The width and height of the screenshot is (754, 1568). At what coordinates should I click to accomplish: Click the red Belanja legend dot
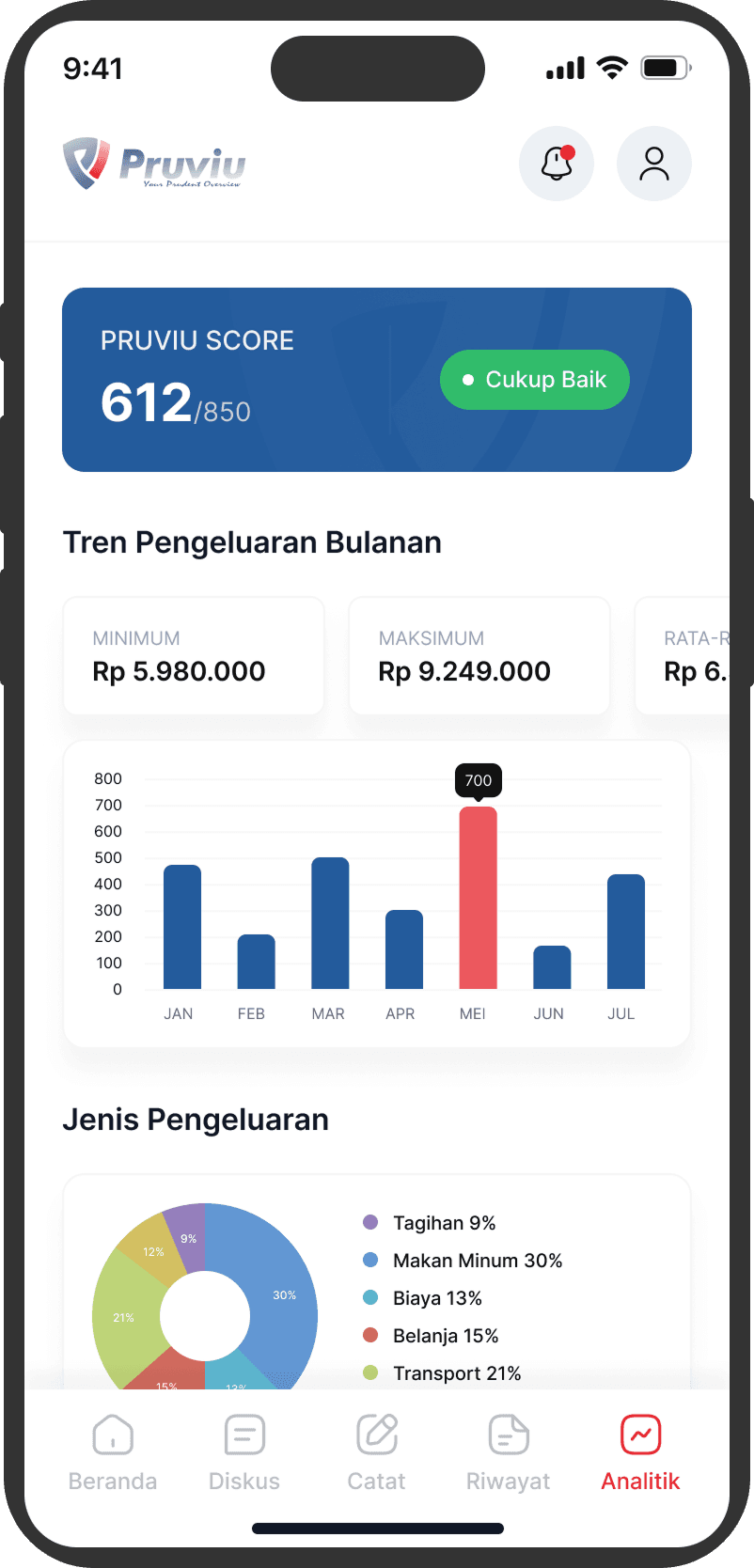click(370, 1336)
